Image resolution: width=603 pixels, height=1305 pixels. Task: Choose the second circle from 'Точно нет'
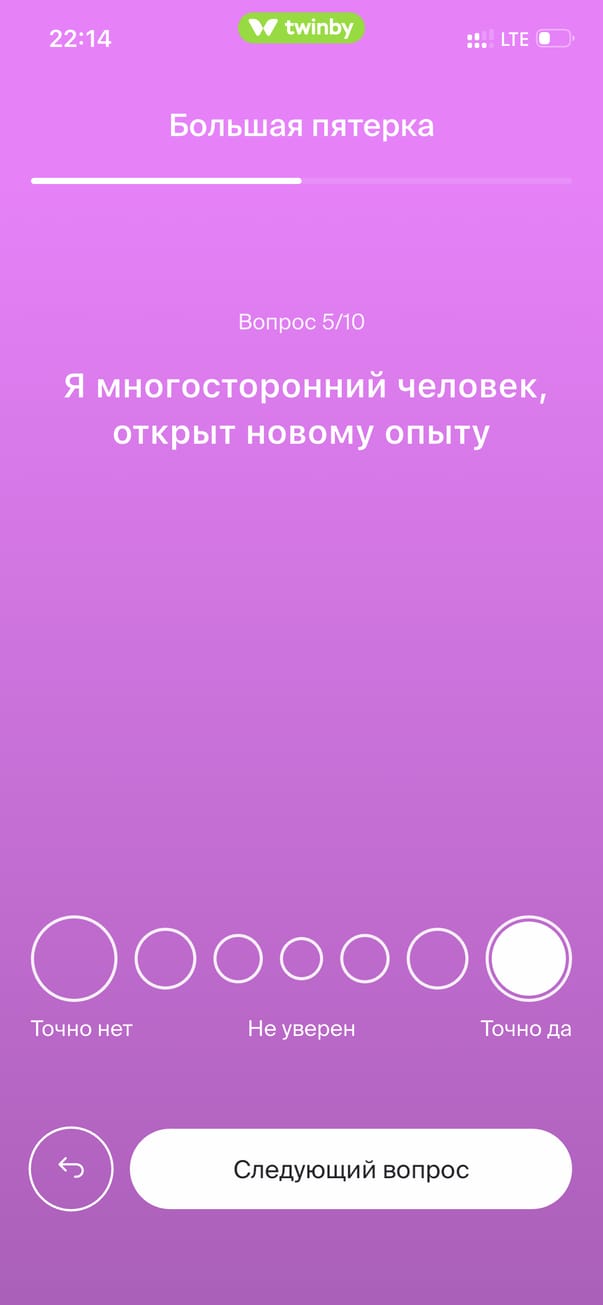pos(165,958)
